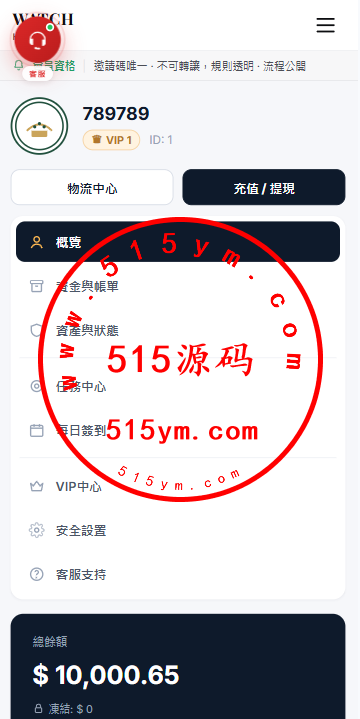This screenshot has height=719, width=360.
Task: Go to 任務中心
Action: pos(178,387)
